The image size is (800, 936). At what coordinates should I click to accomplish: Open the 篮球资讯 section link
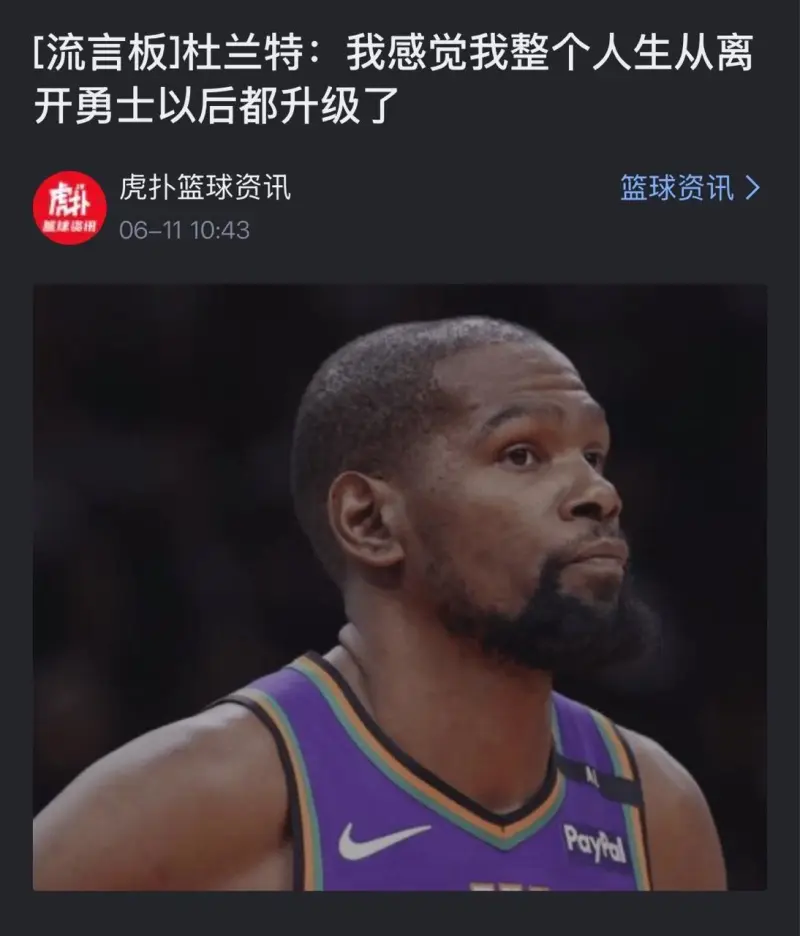tap(689, 188)
